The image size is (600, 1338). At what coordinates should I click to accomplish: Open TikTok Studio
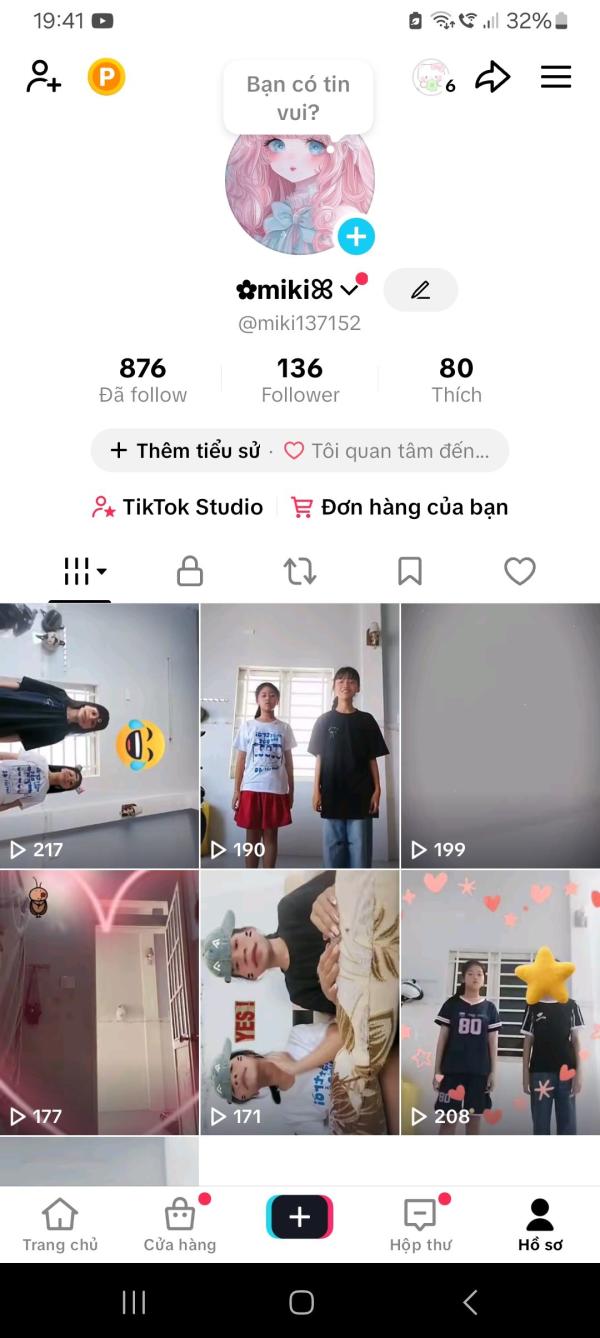pos(177,507)
